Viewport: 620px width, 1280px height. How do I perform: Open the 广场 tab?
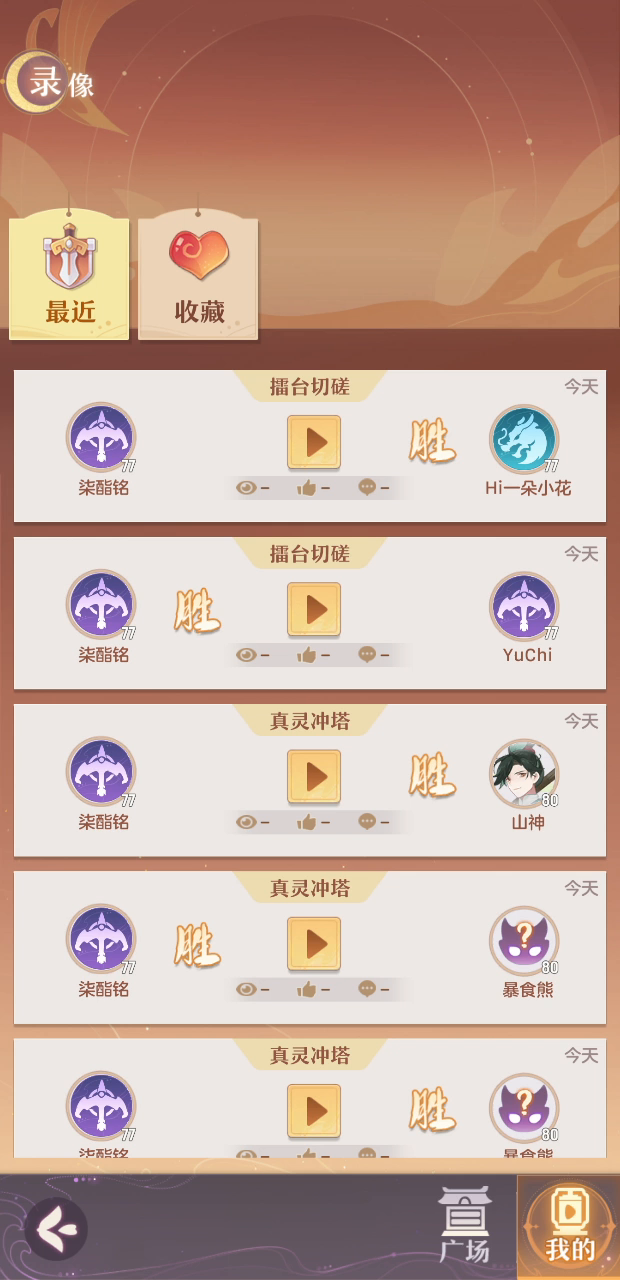click(x=465, y=1225)
